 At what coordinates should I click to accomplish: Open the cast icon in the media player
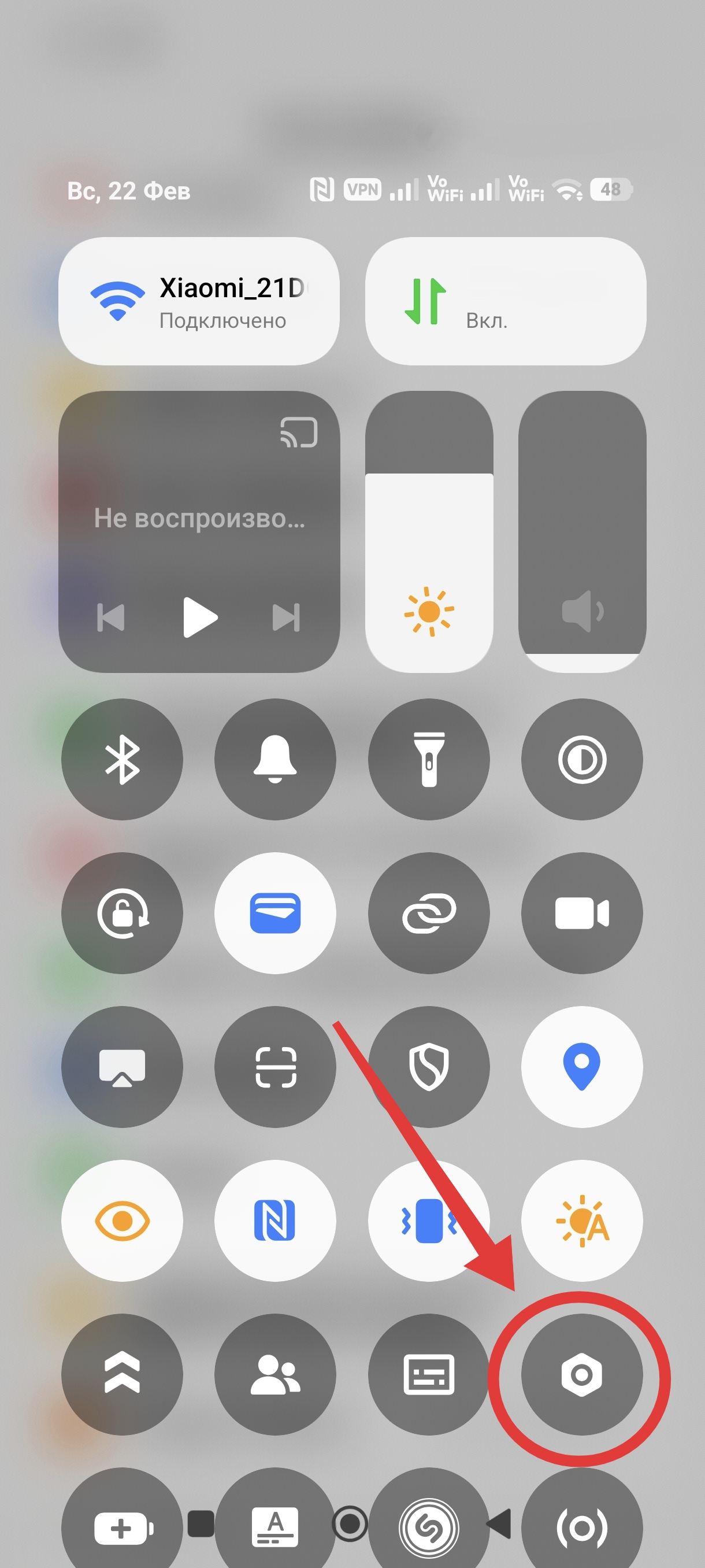tap(299, 432)
